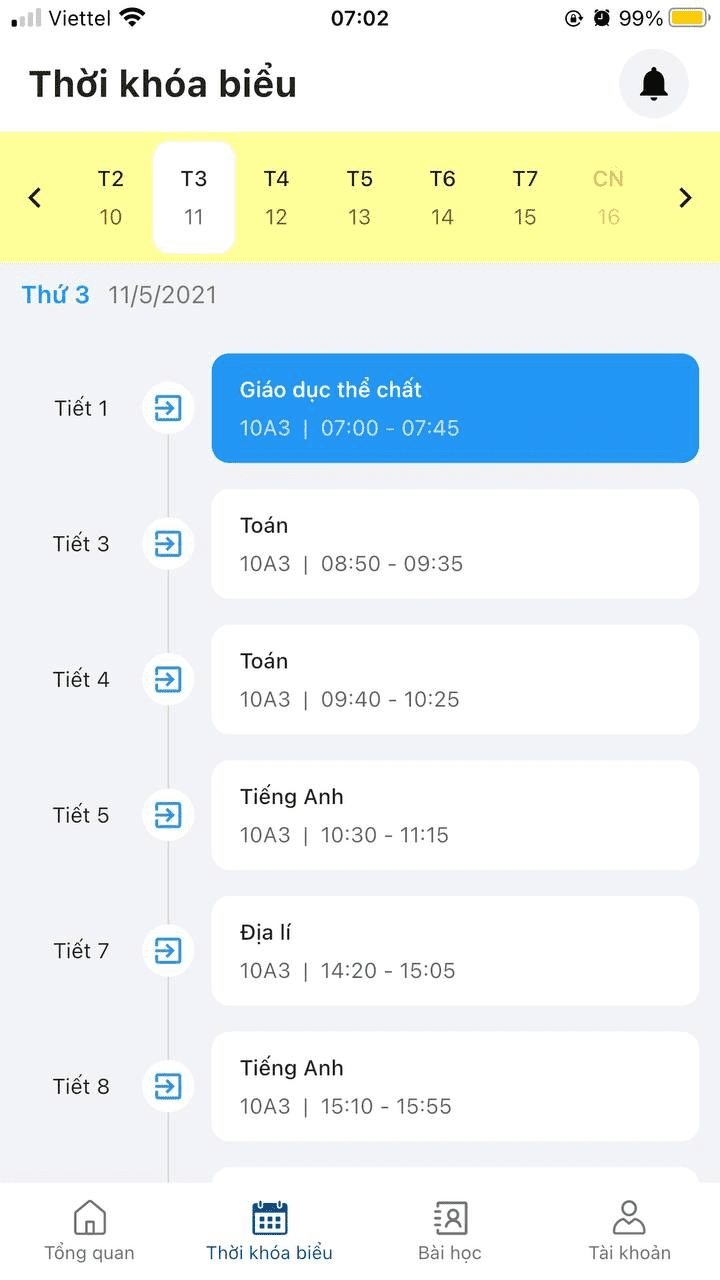
Task: Open the notifications bell
Action: (x=654, y=84)
